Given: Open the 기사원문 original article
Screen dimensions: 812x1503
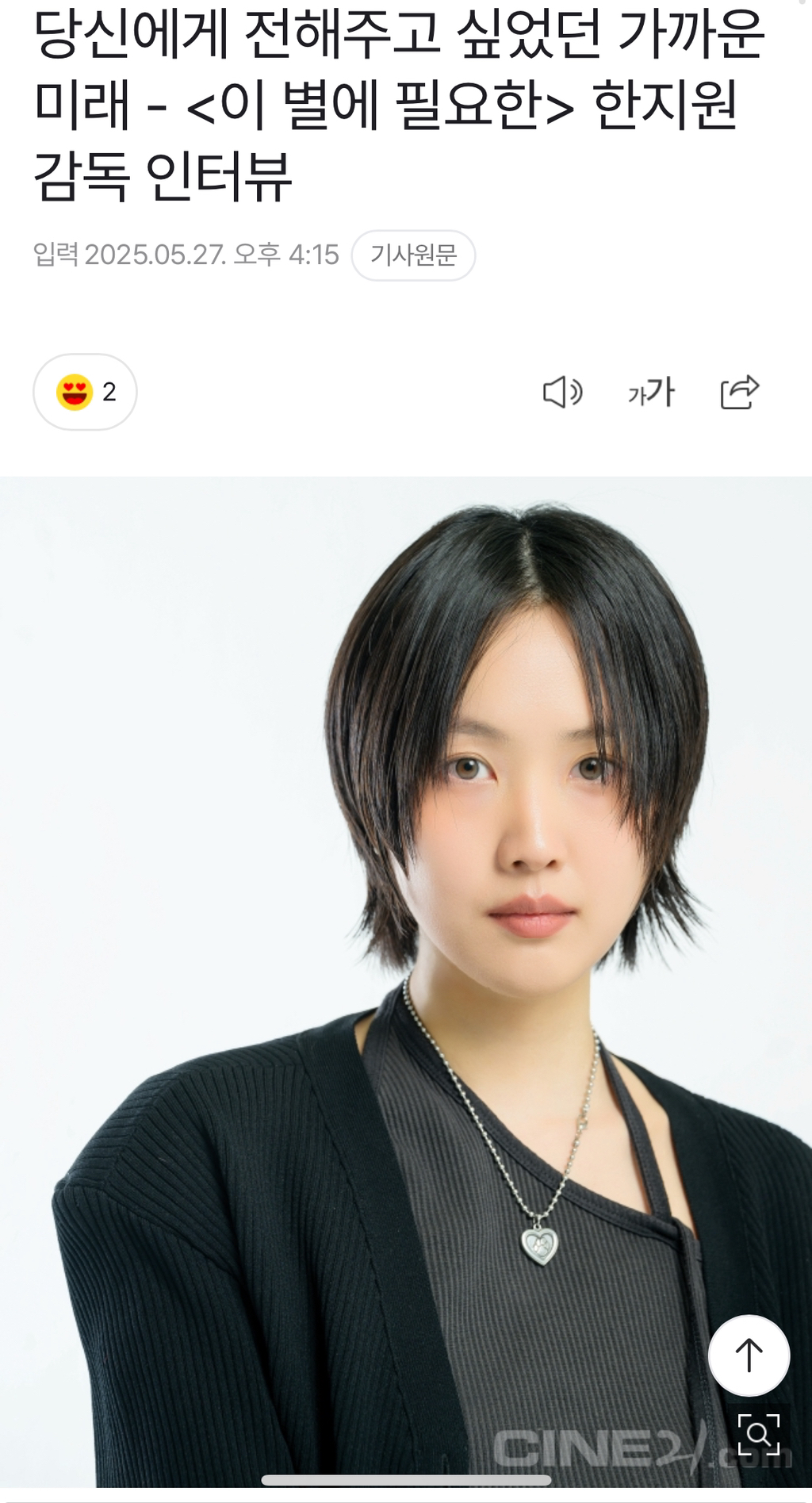Looking at the screenshot, I should click(413, 255).
